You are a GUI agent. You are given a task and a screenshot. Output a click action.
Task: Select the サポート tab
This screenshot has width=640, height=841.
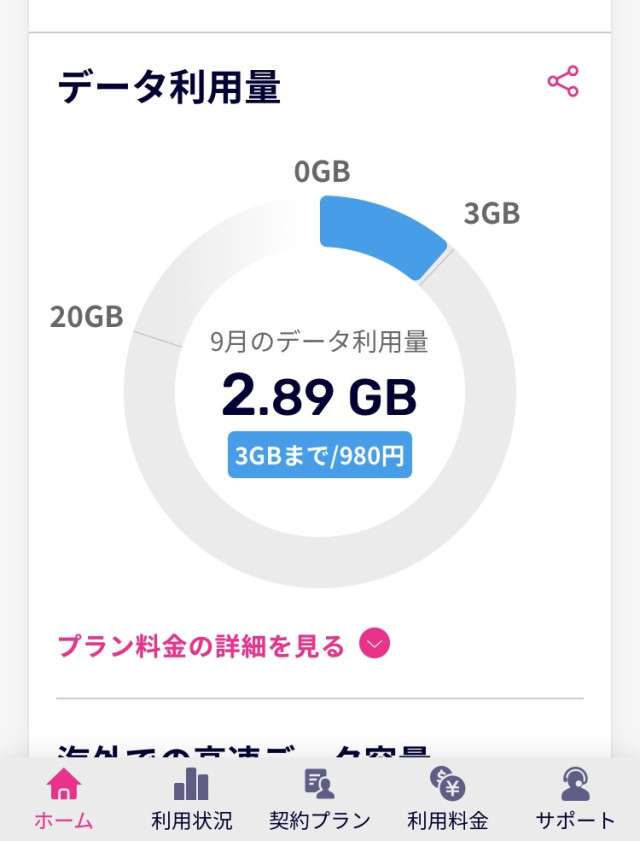(x=575, y=799)
